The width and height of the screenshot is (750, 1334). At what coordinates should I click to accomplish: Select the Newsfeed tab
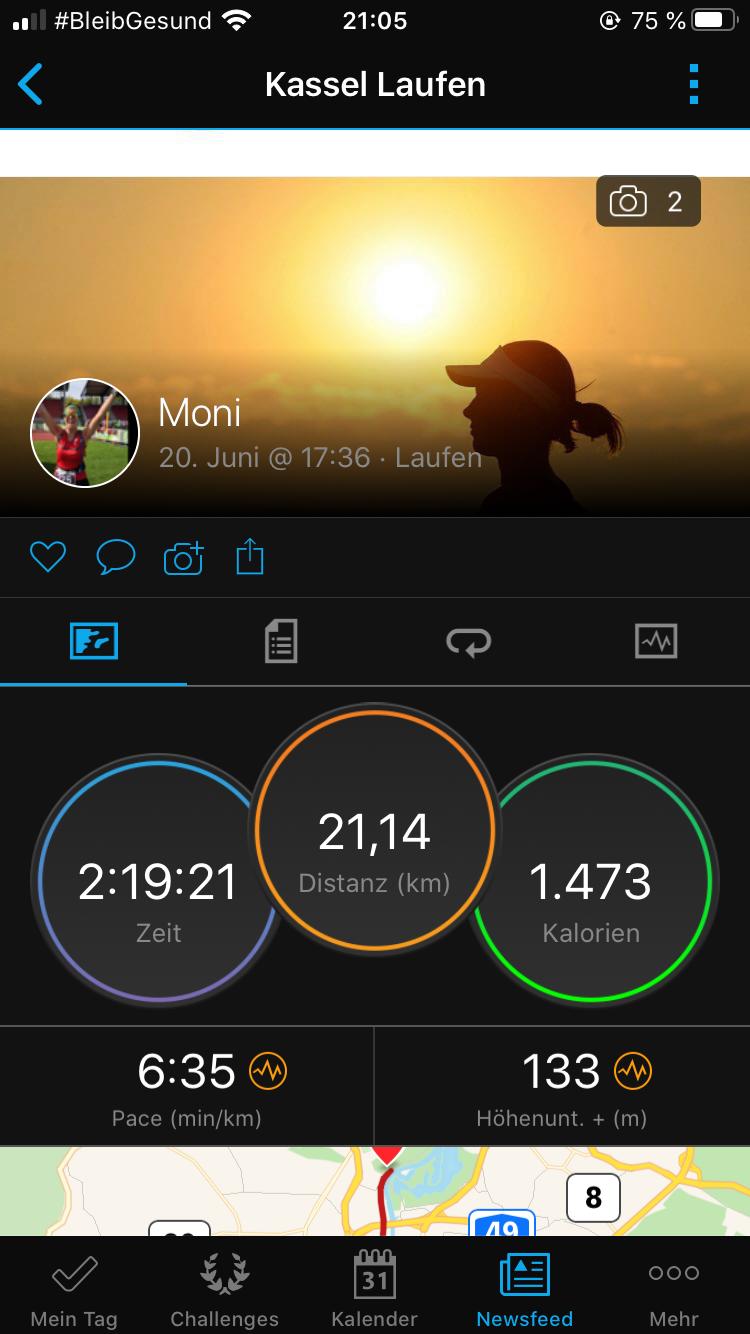[525, 1289]
